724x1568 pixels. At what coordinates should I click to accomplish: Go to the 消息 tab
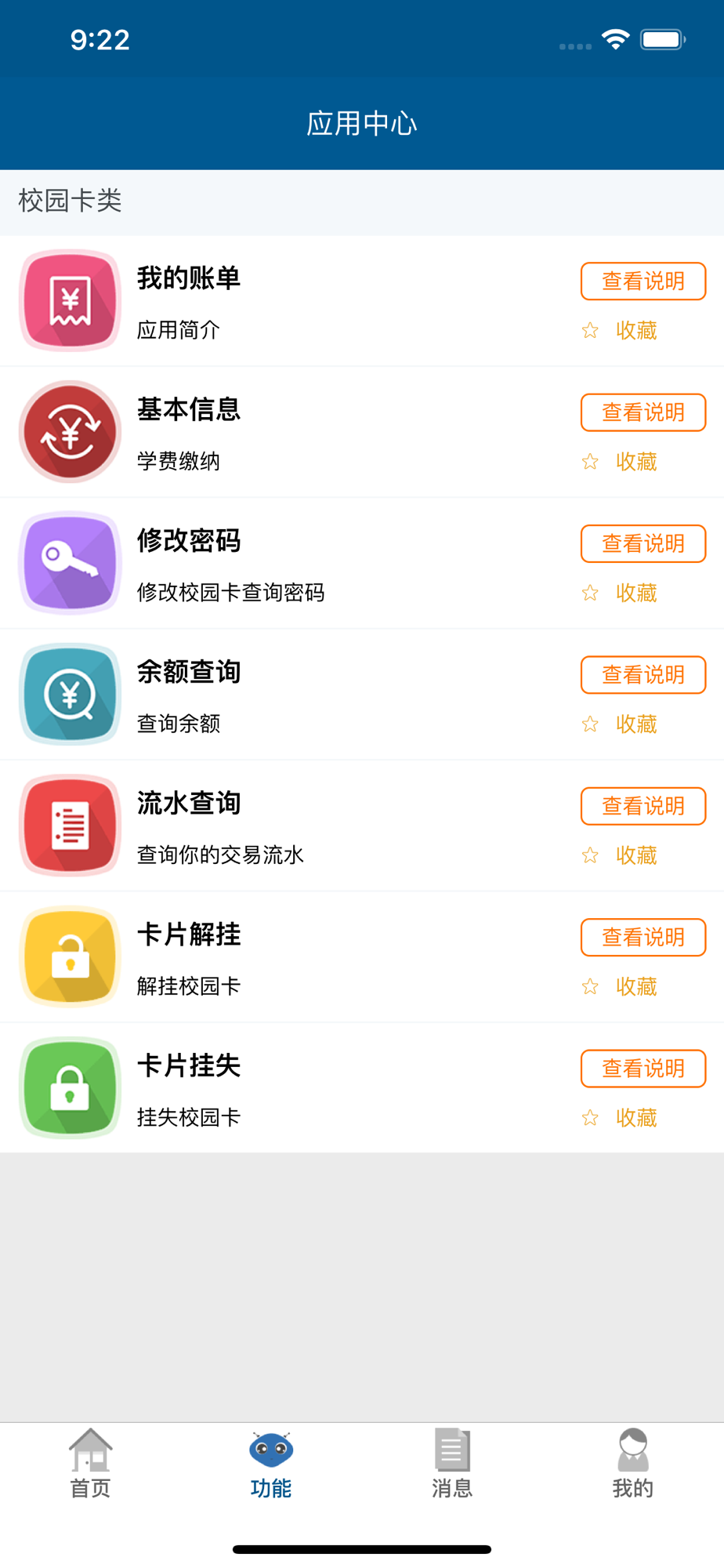tap(452, 1463)
